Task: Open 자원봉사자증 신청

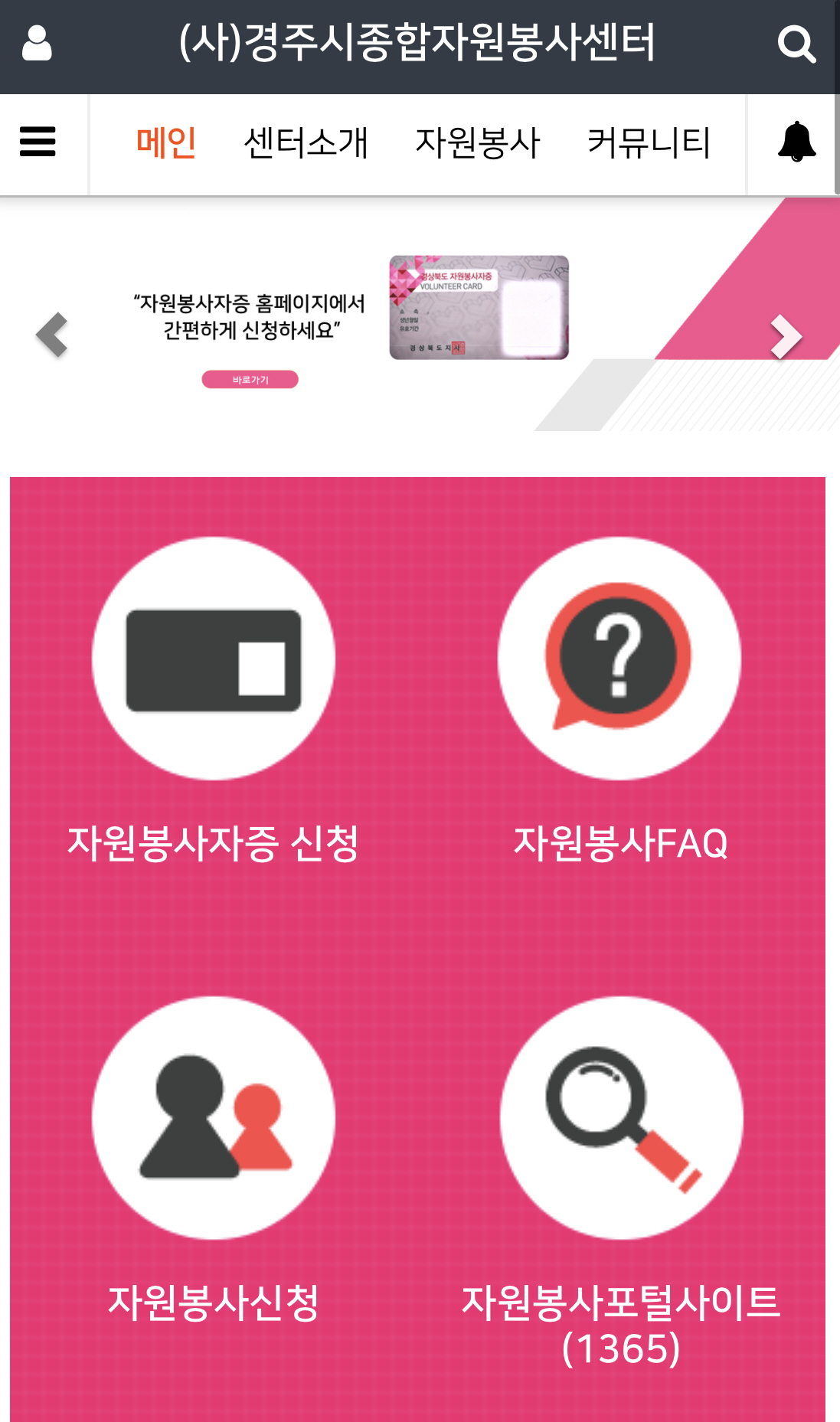Action: point(213,701)
